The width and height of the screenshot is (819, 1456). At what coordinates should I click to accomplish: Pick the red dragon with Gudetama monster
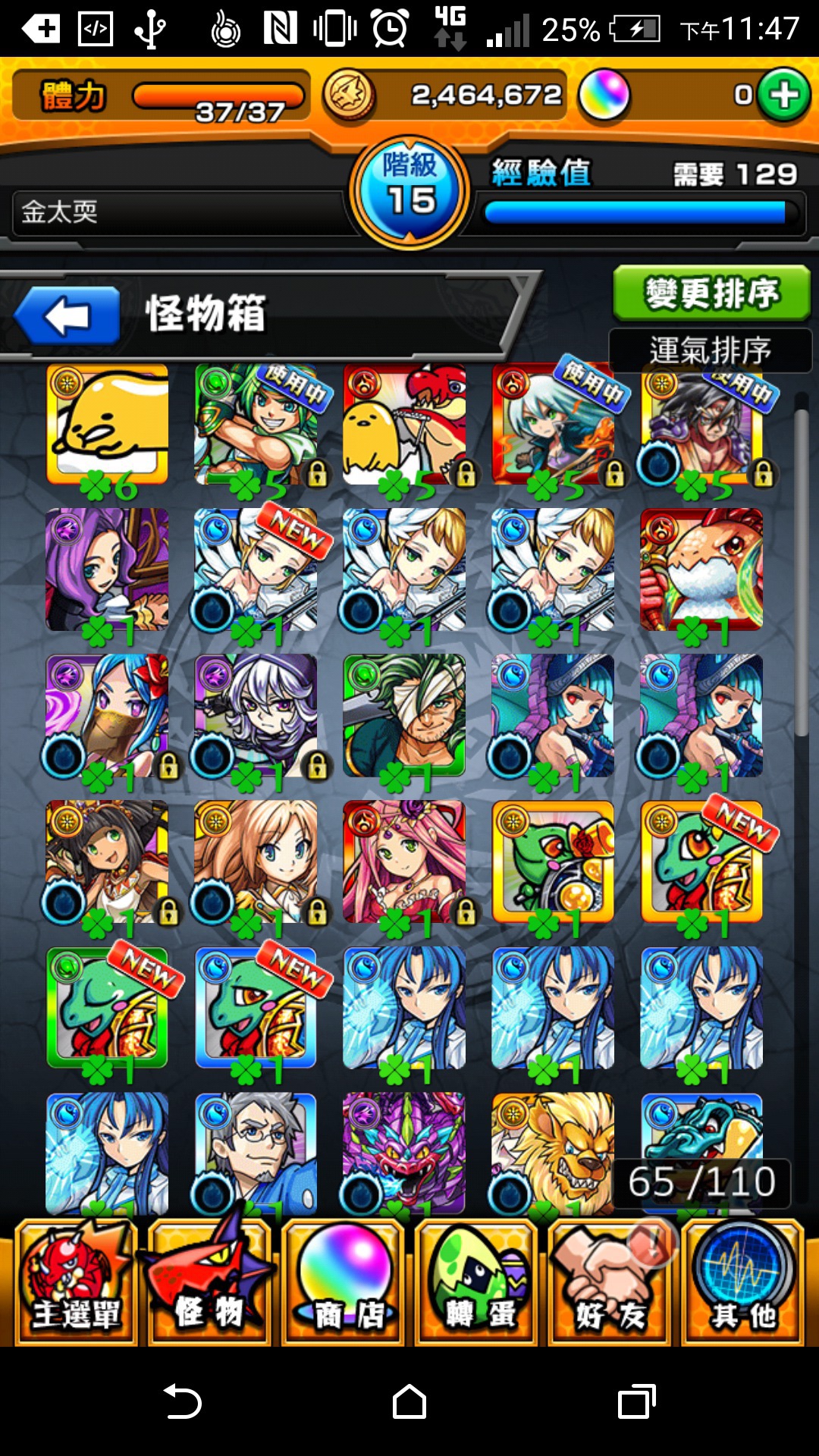coord(403,425)
